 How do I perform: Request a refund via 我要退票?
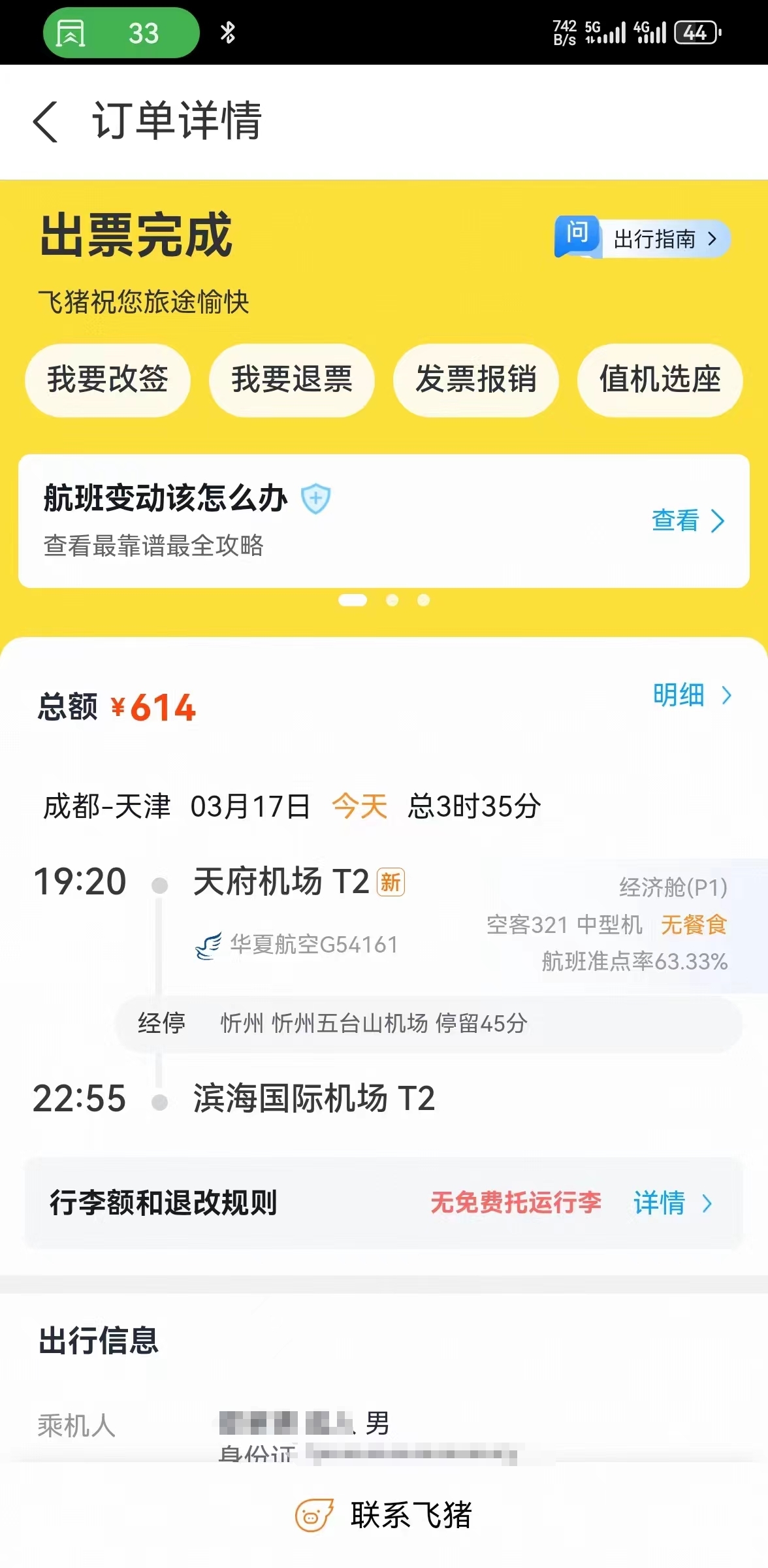(292, 380)
